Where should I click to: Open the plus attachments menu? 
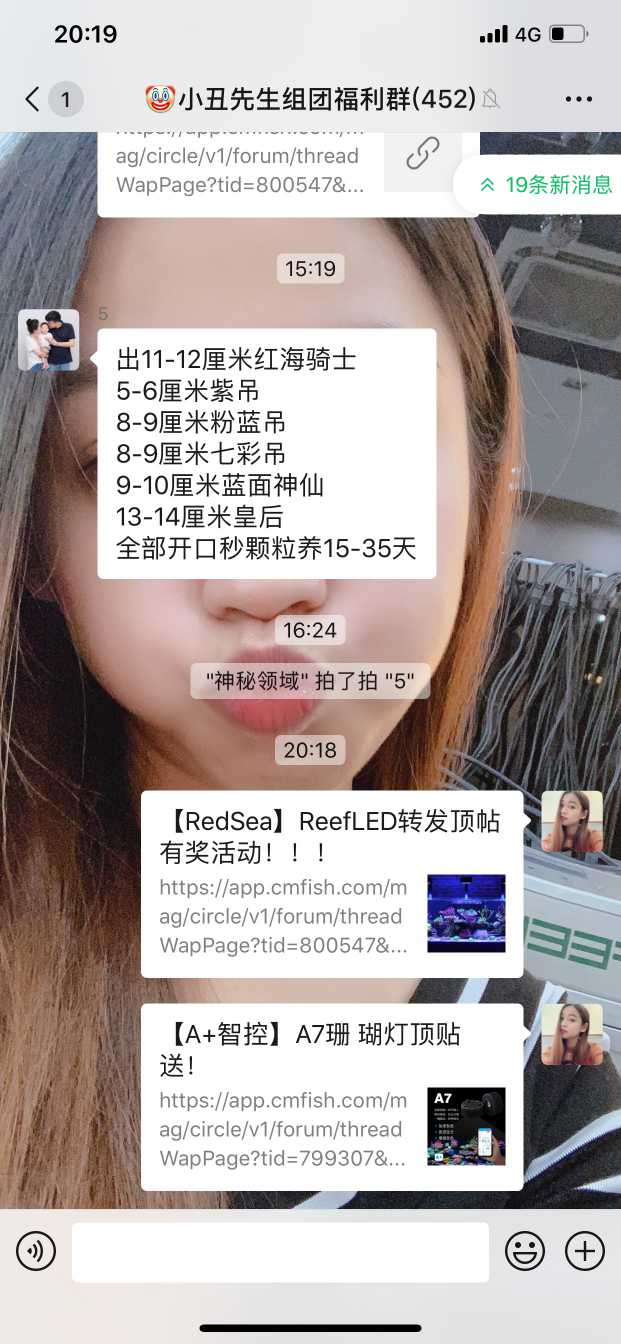click(x=585, y=1251)
